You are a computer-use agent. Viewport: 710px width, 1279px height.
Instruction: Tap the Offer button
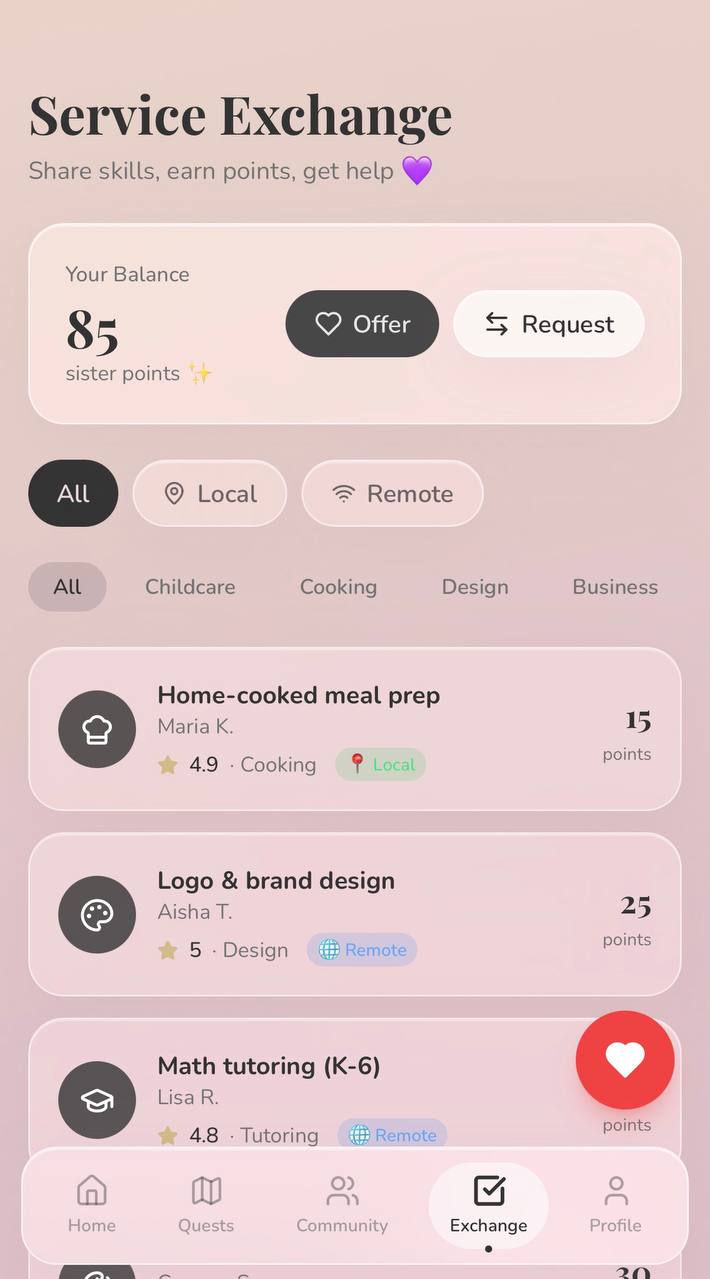[362, 324]
